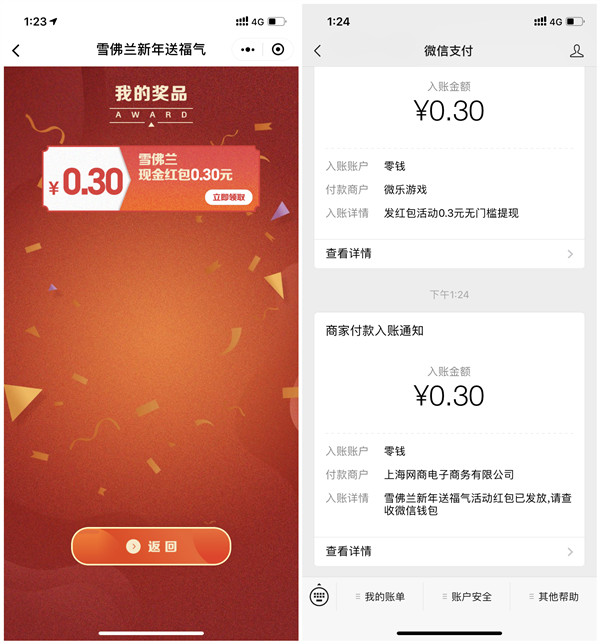Open the 账户安全 menu
This screenshot has width=600, height=644.
pos(467,597)
